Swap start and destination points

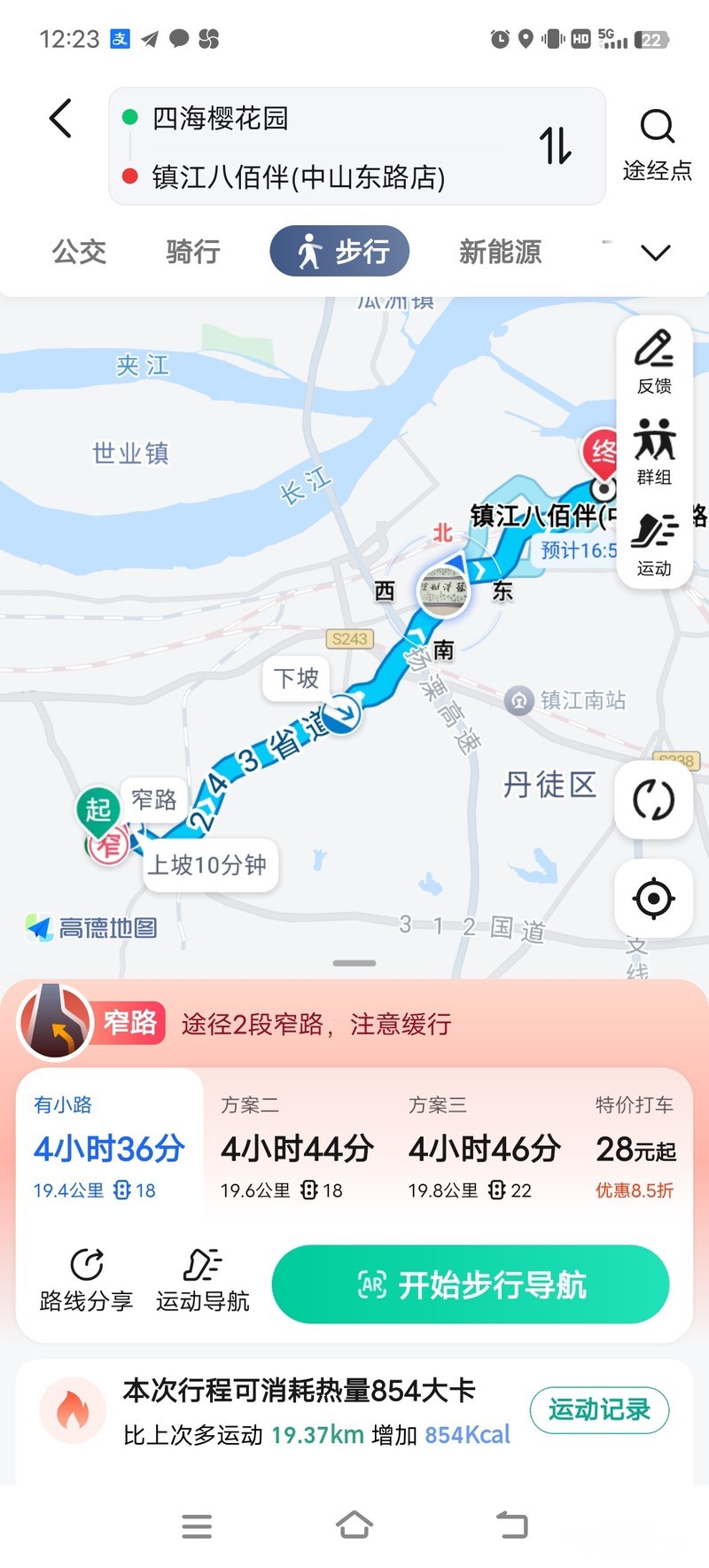556,145
